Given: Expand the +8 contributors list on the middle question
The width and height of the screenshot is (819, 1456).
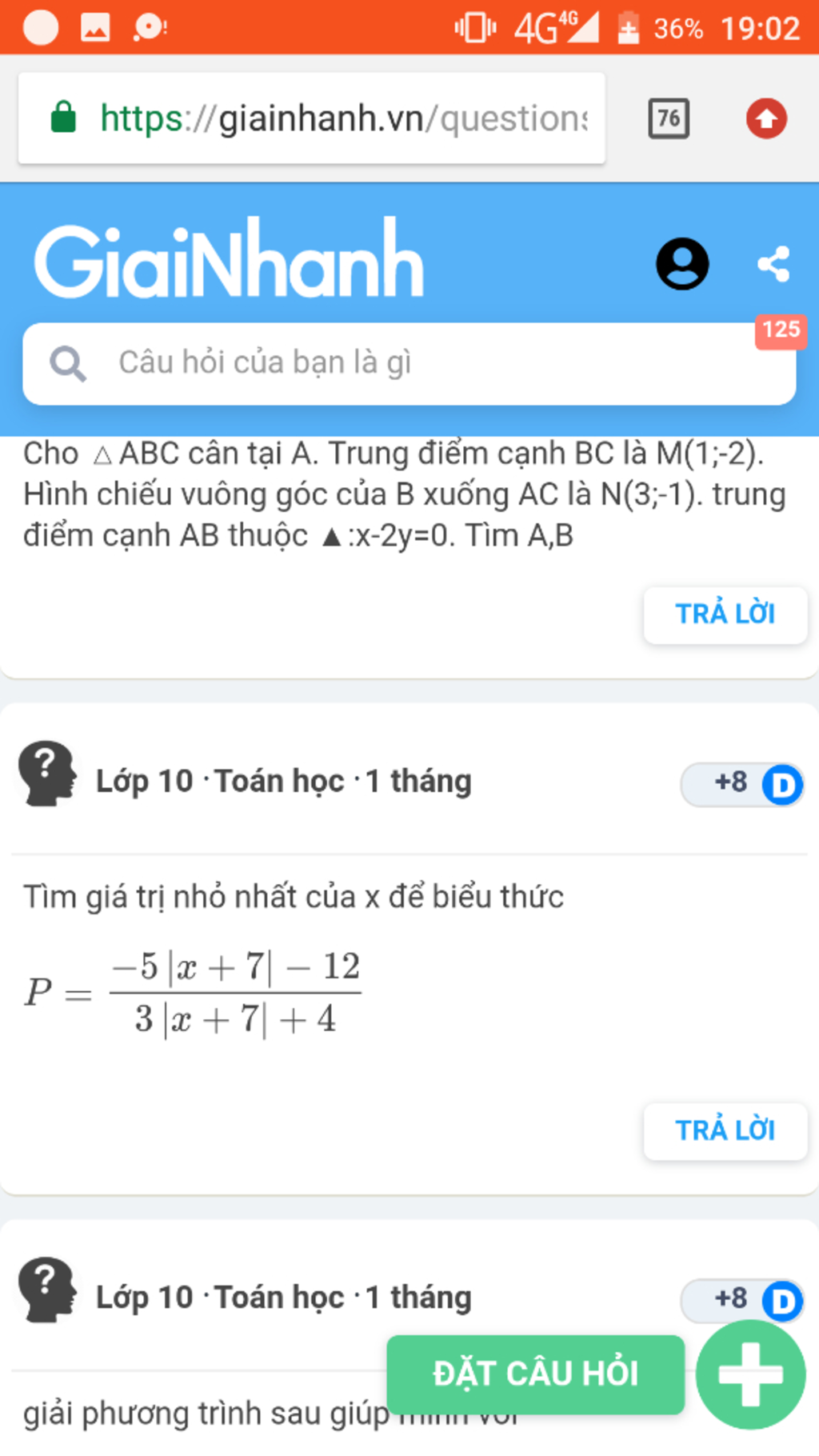Looking at the screenshot, I should [x=730, y=782].
